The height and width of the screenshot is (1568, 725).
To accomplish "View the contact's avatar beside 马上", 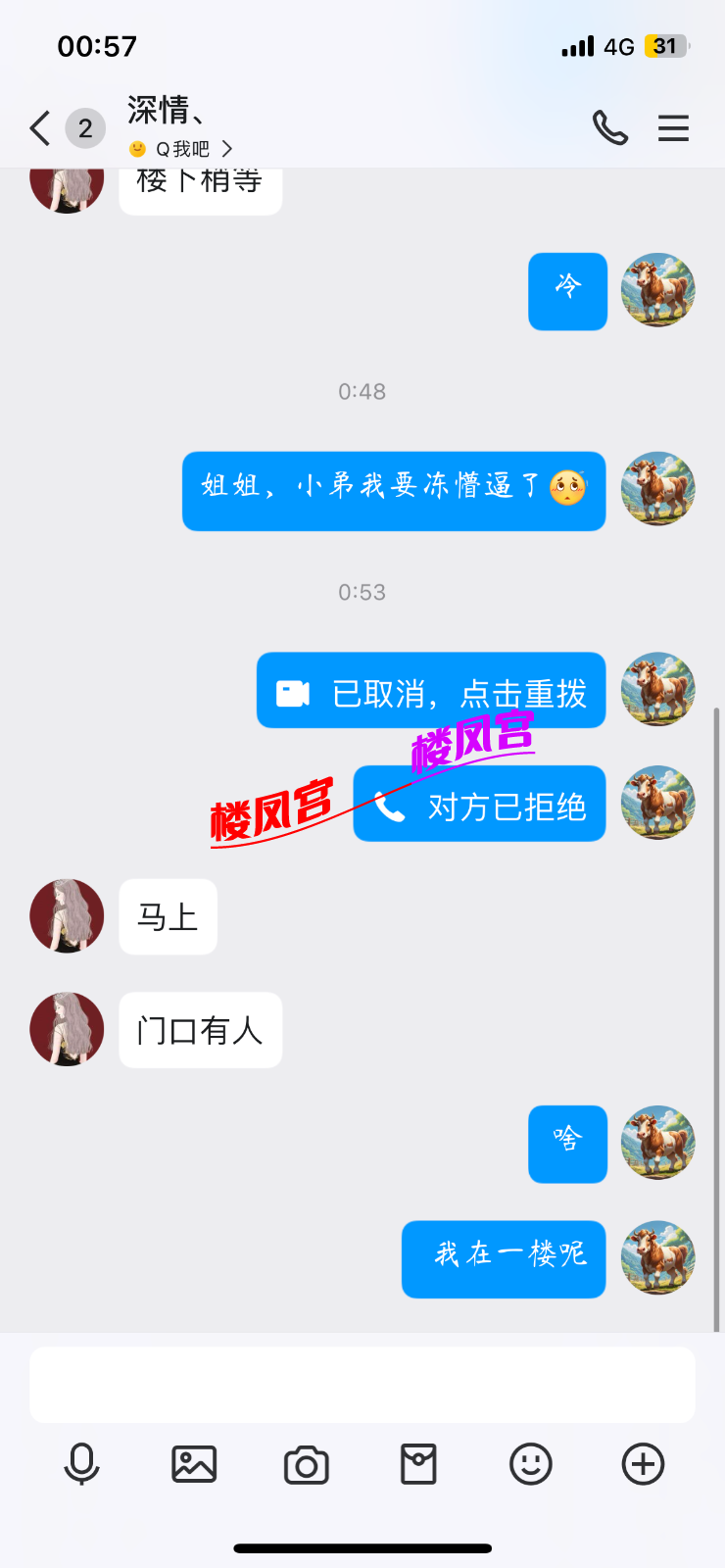I will tap(67, 917).
